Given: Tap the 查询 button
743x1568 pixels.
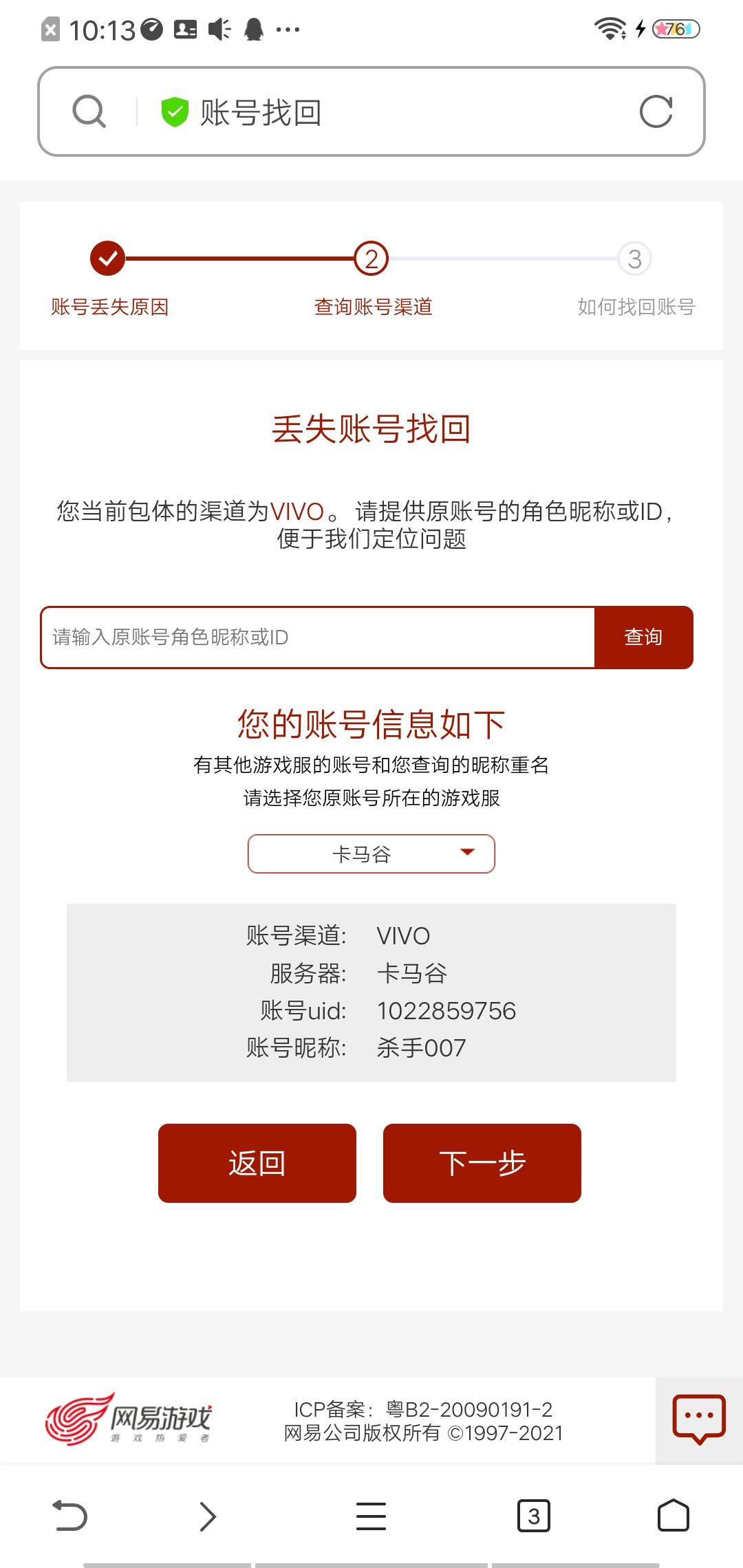Looking at the screenshot, I should [643, 638].
